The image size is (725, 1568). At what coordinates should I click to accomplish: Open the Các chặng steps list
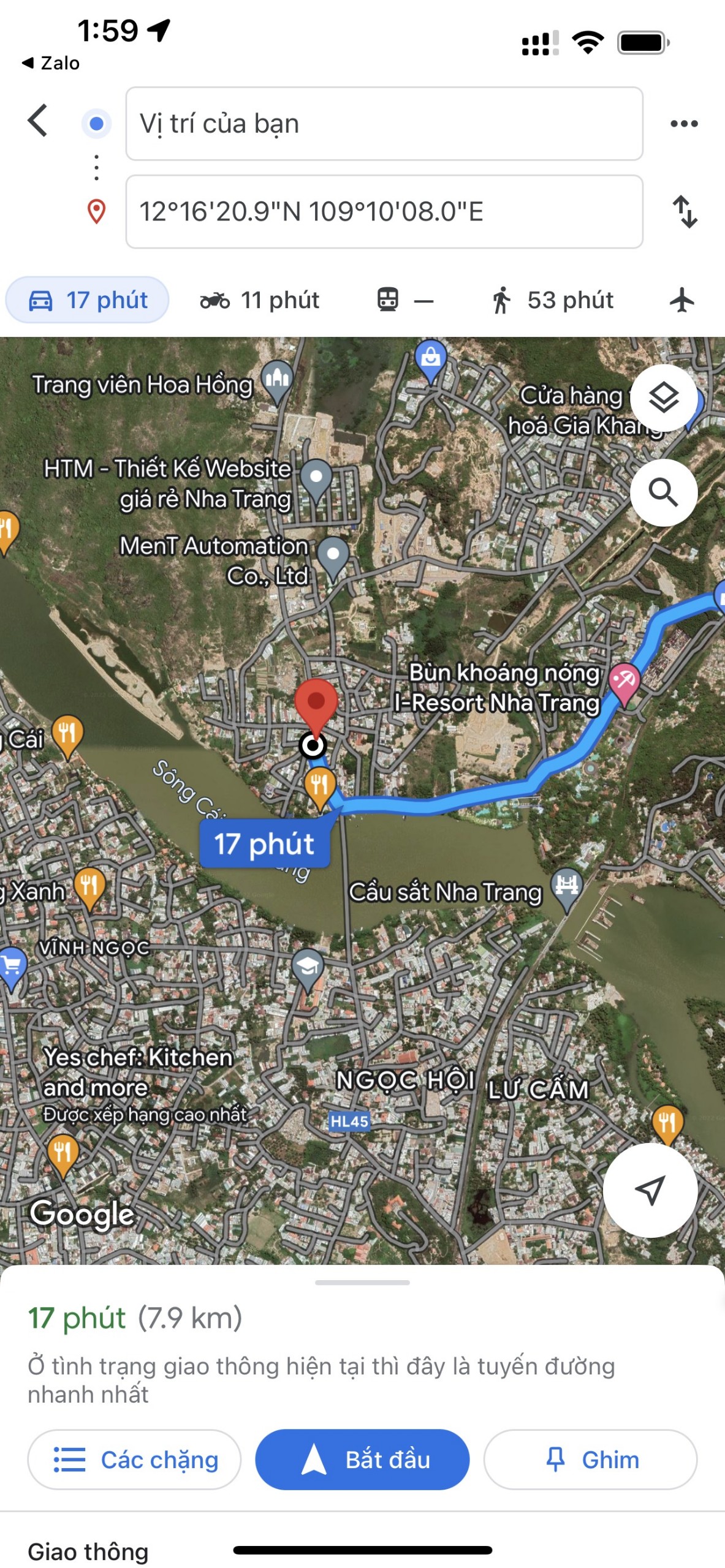pos(134,1460)
